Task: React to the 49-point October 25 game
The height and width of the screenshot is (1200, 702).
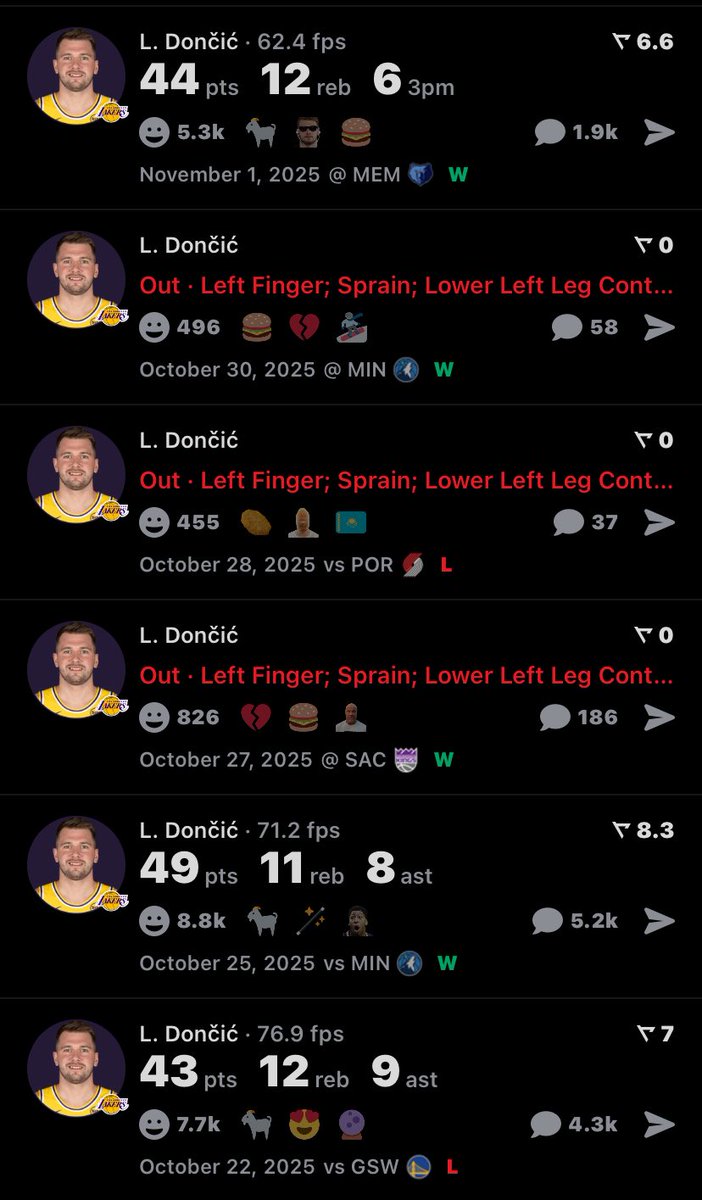Action: click(x=154, y=920)
